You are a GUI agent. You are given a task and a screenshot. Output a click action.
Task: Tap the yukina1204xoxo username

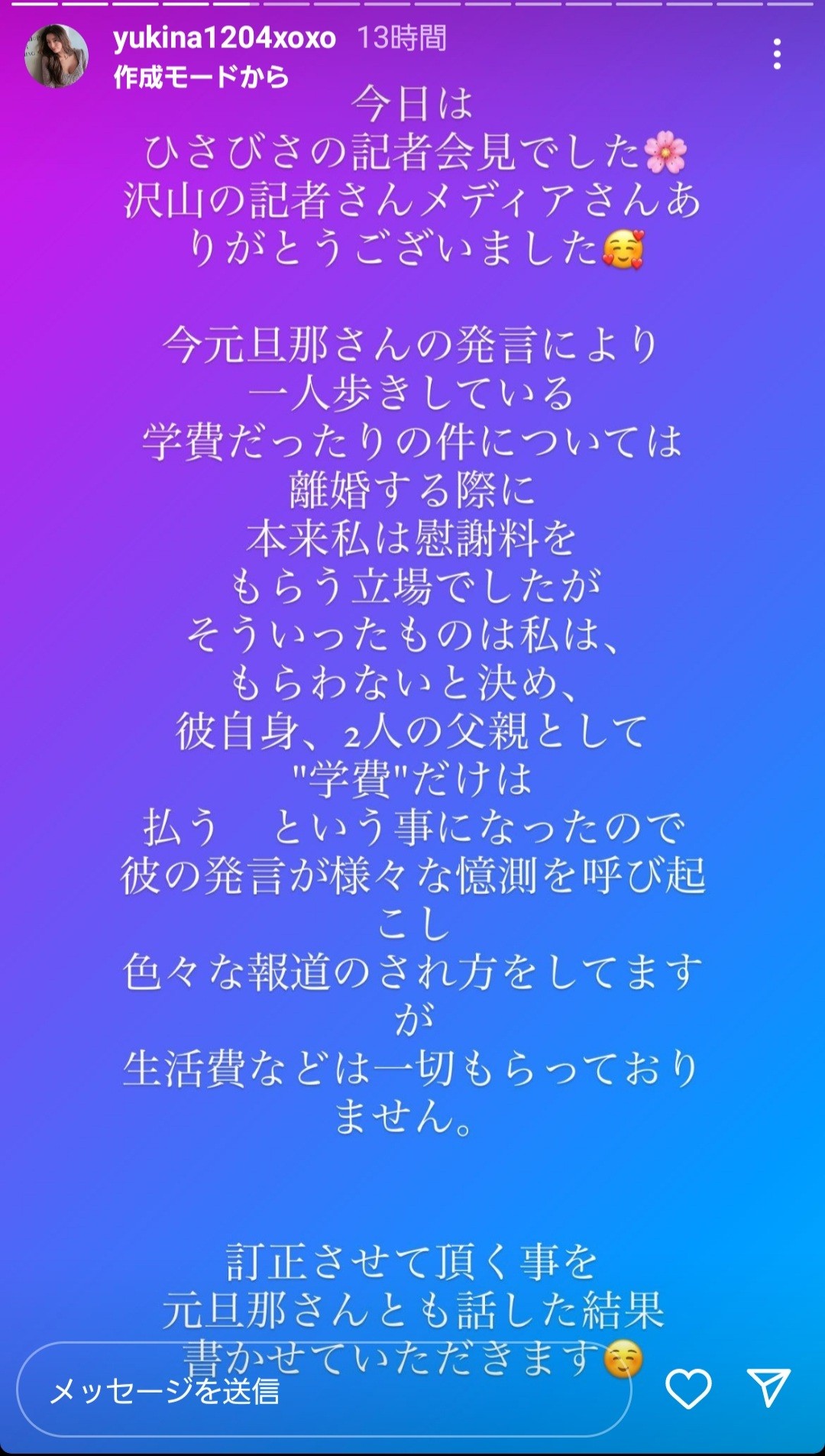click(x=225, y=37)
